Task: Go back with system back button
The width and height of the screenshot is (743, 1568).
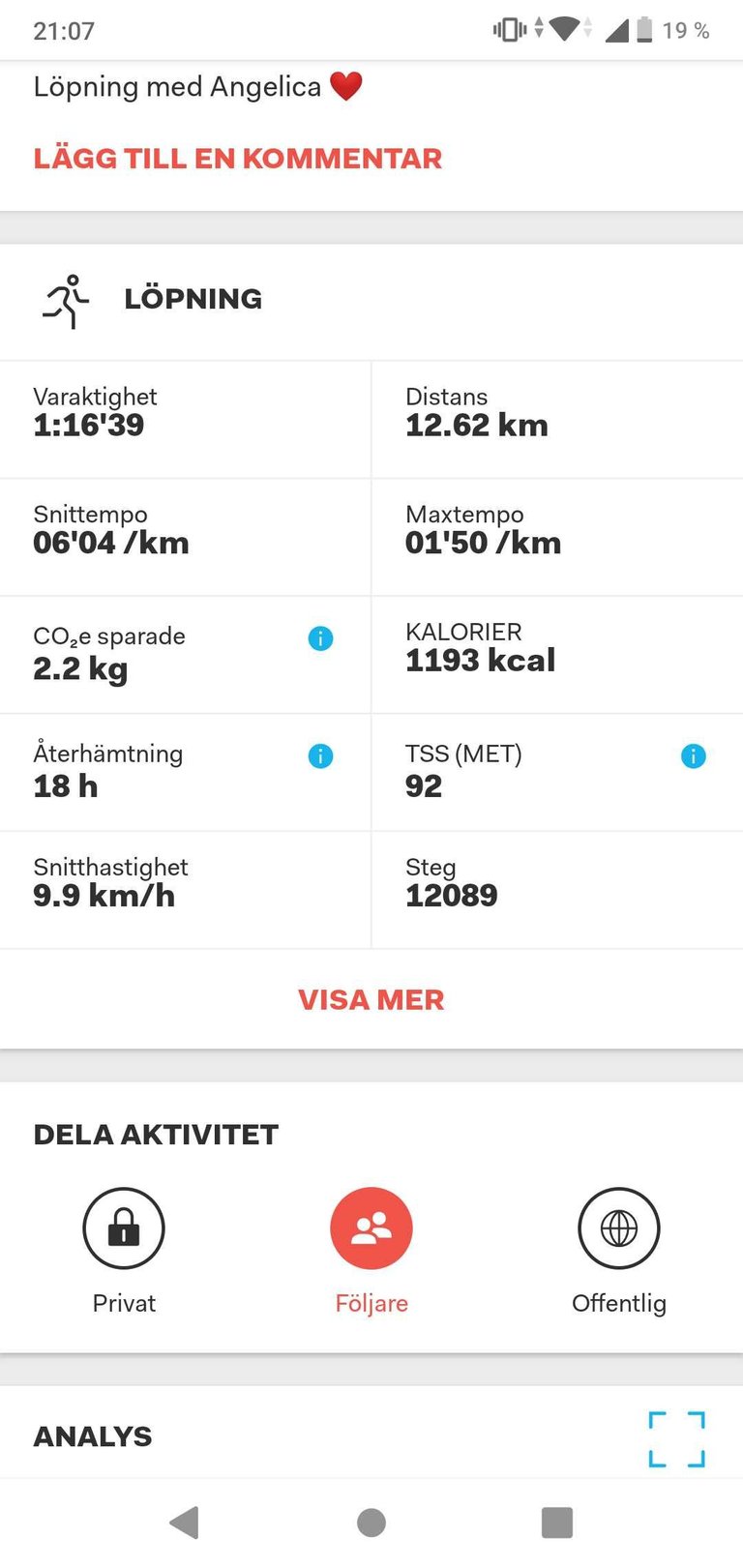Action: tap(184, 1523)
